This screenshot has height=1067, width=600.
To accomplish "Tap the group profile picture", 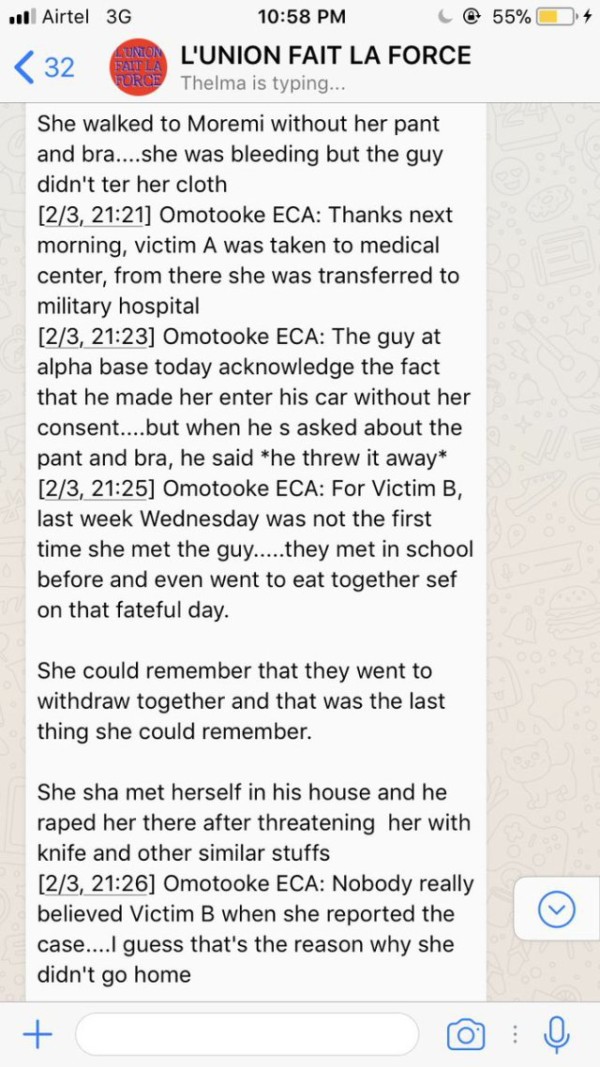I will (x=139, y=67).
